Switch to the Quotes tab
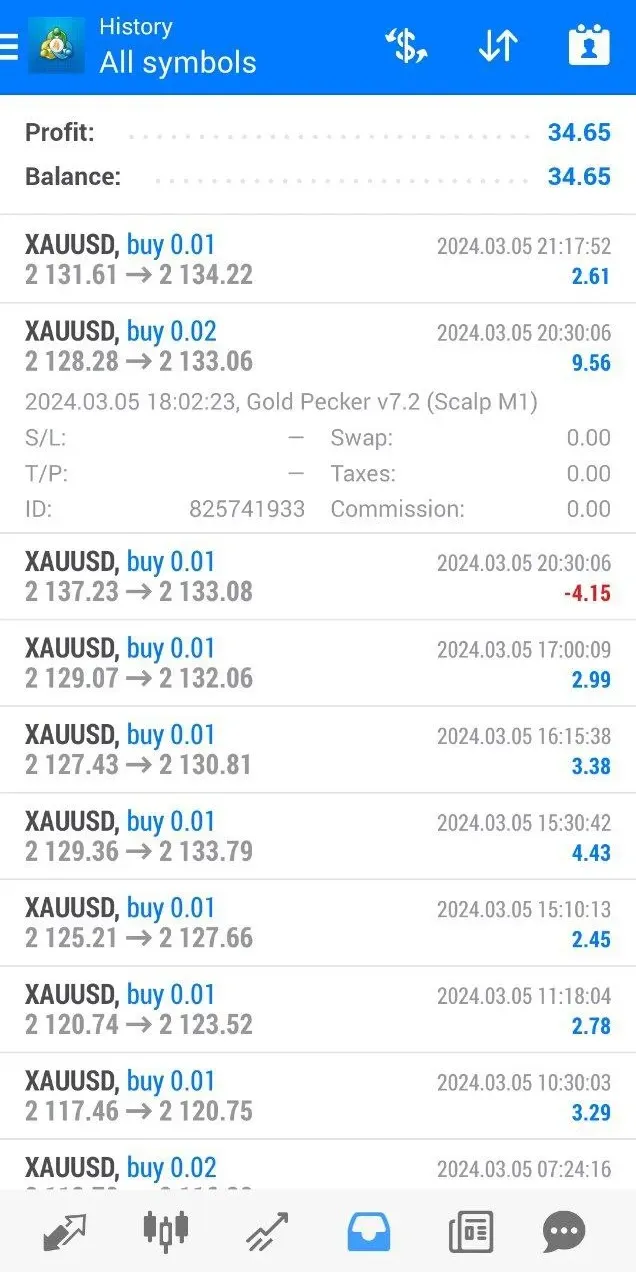The height and width of the screenshot is (1272, 636). pyautogui.click(x=65, y=1231)
